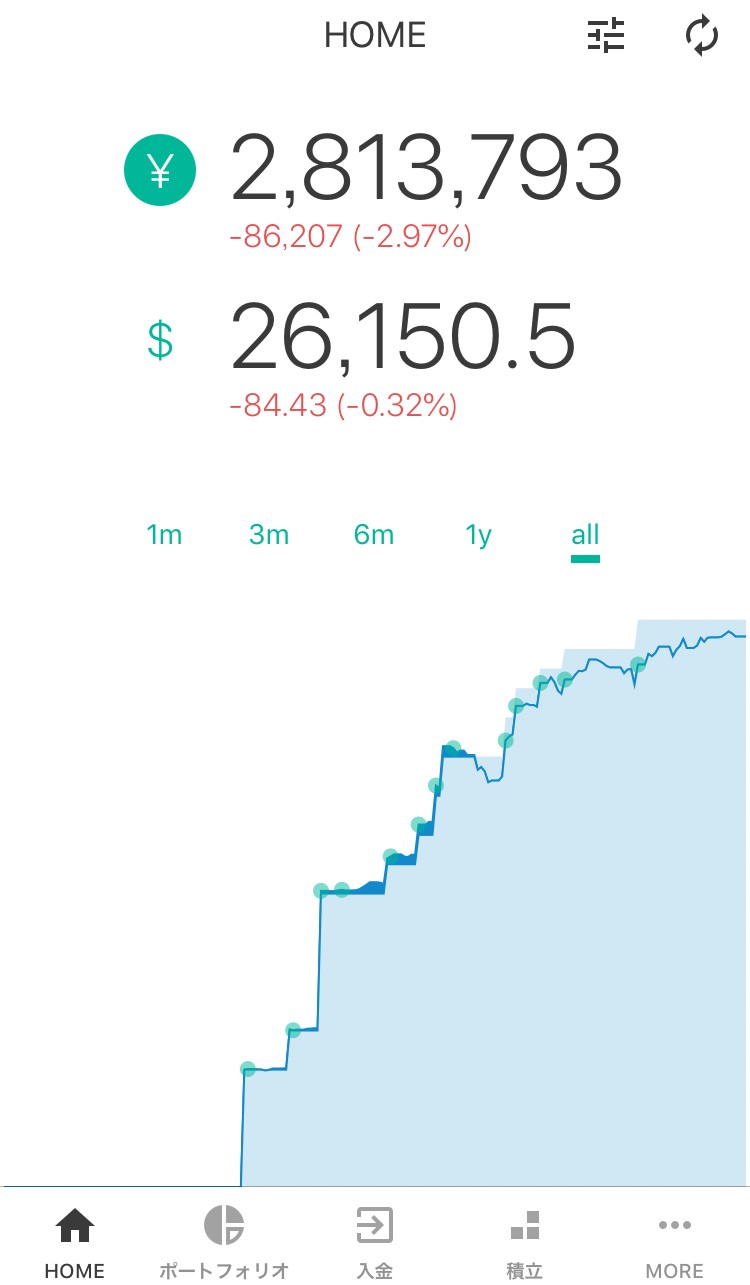Image resolution: width=750 pixels, height=1285 pixels.
Task: Open the chart settings sliders icon
Action: click(605, 36)
